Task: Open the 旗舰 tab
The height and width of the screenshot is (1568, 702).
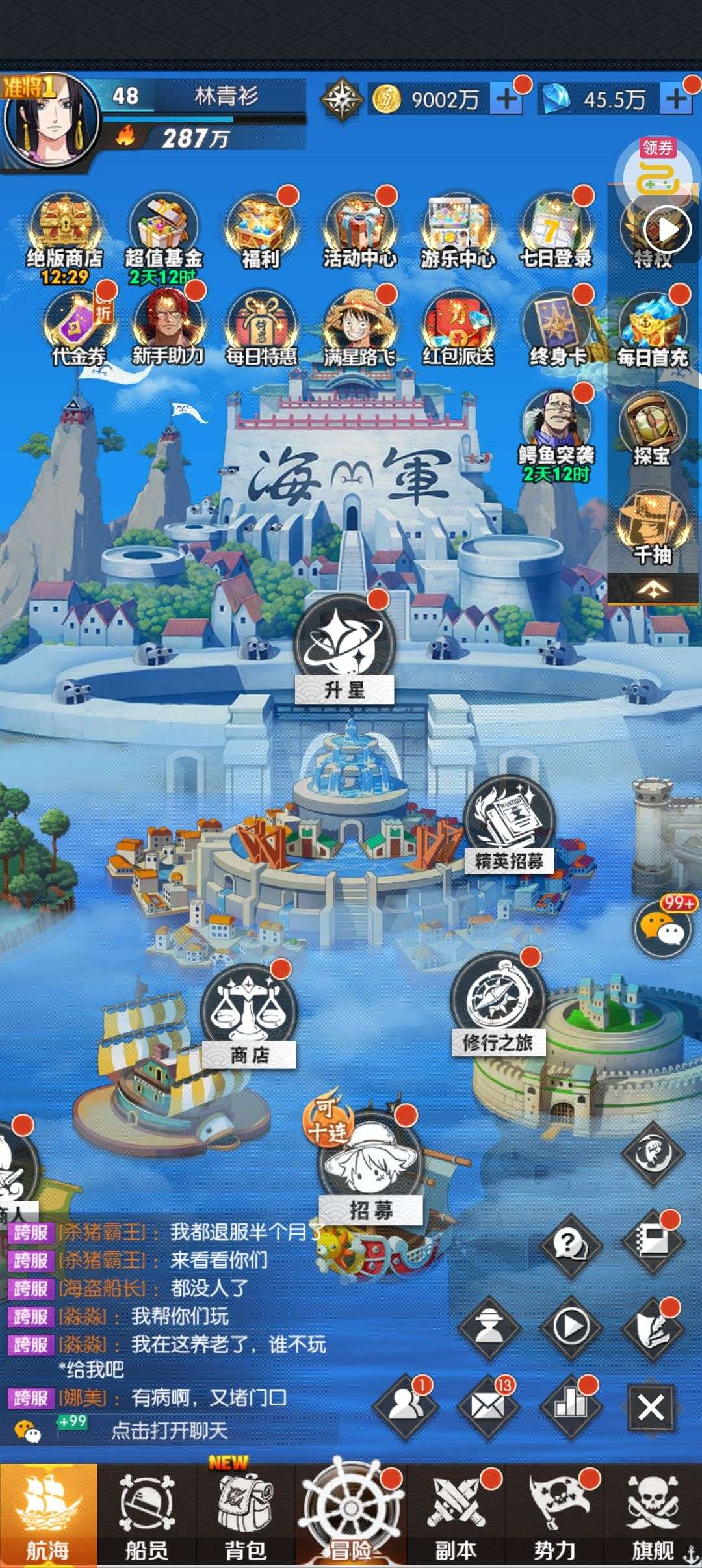Action: [x=653, y=1516]
